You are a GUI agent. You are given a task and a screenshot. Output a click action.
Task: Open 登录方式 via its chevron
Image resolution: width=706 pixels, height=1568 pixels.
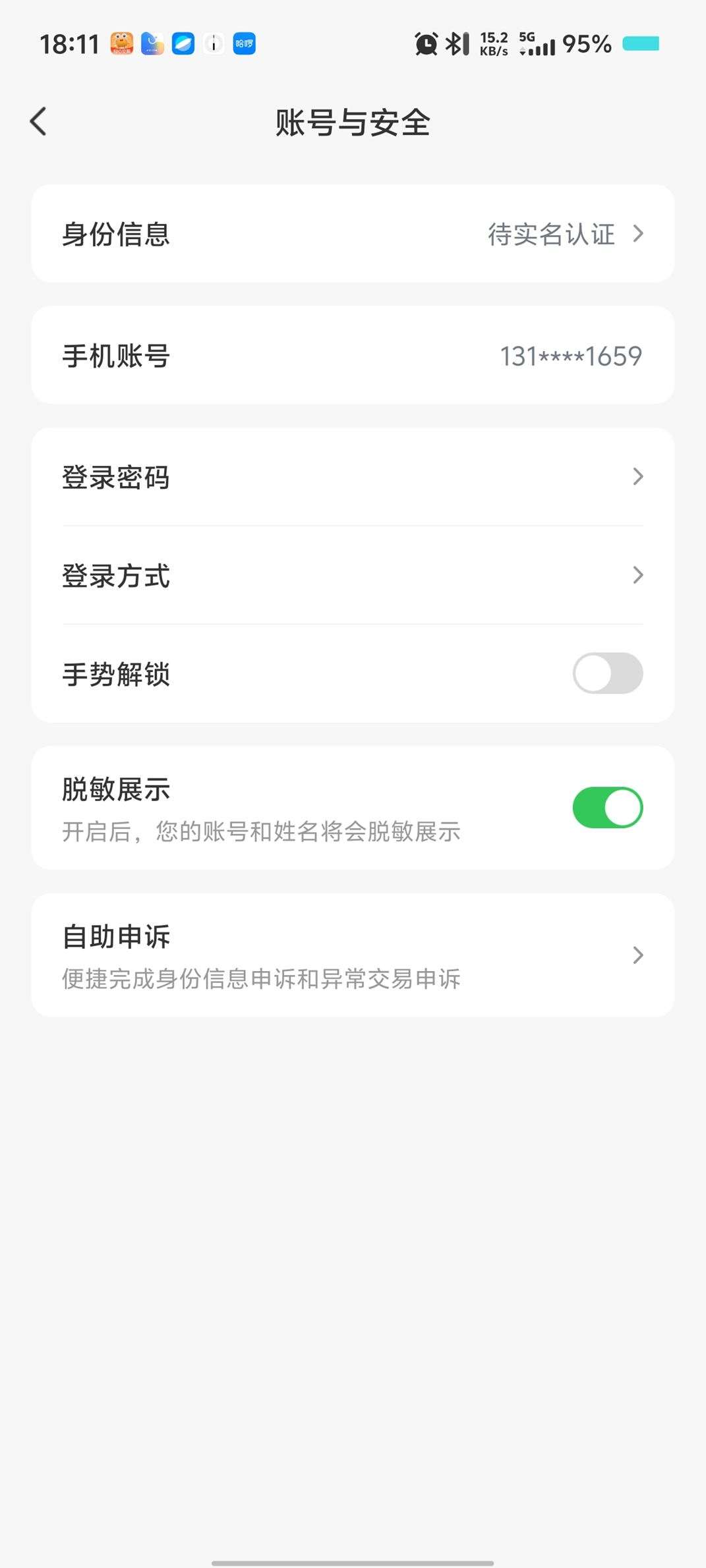click(x=637, y=576)
